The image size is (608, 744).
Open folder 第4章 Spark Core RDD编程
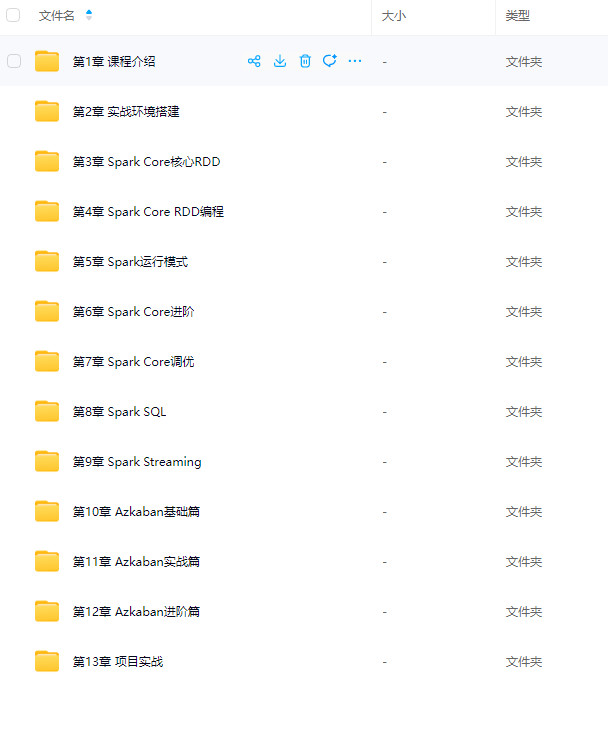pyautogui.click(x=148, y=212)
